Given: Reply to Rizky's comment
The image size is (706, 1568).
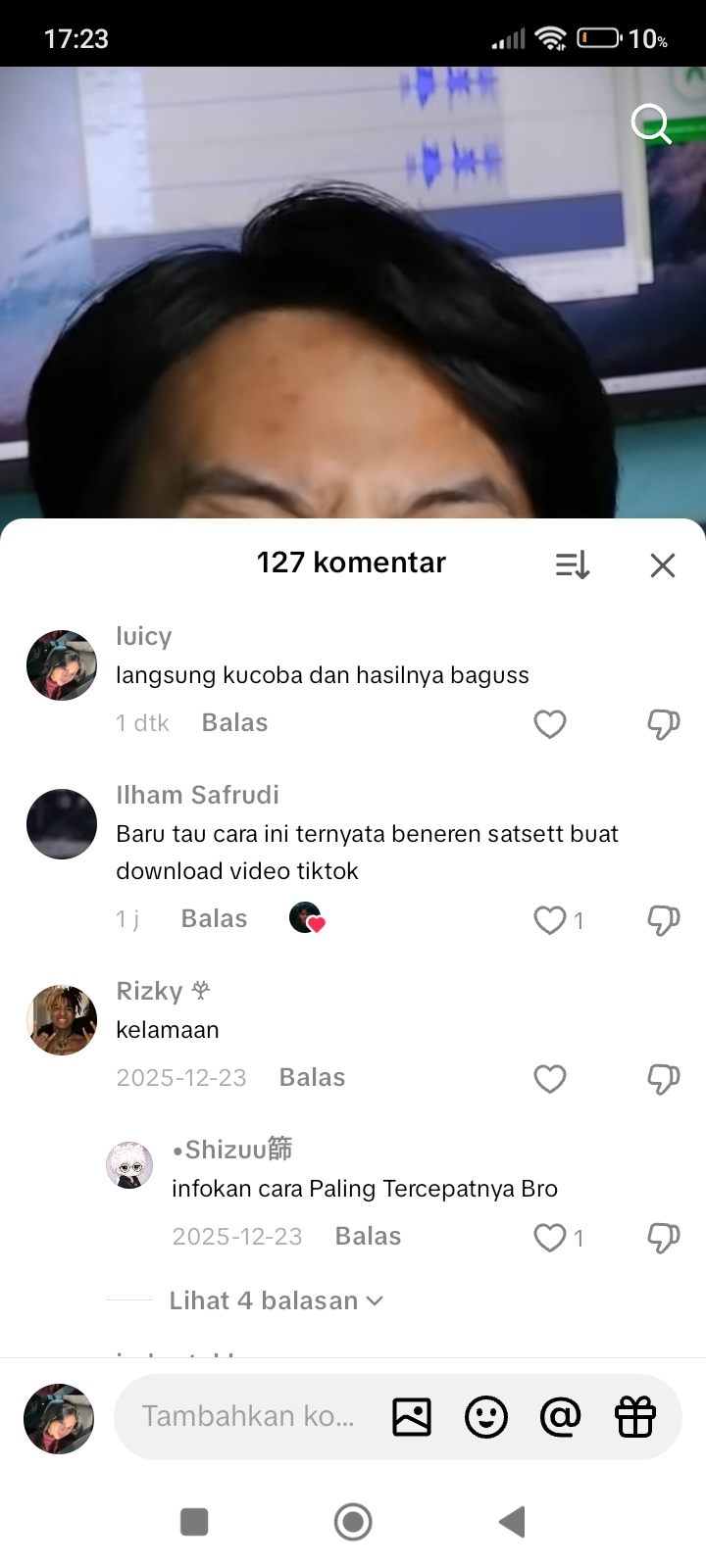Looking at the screenshot, I should point(312,1078).
